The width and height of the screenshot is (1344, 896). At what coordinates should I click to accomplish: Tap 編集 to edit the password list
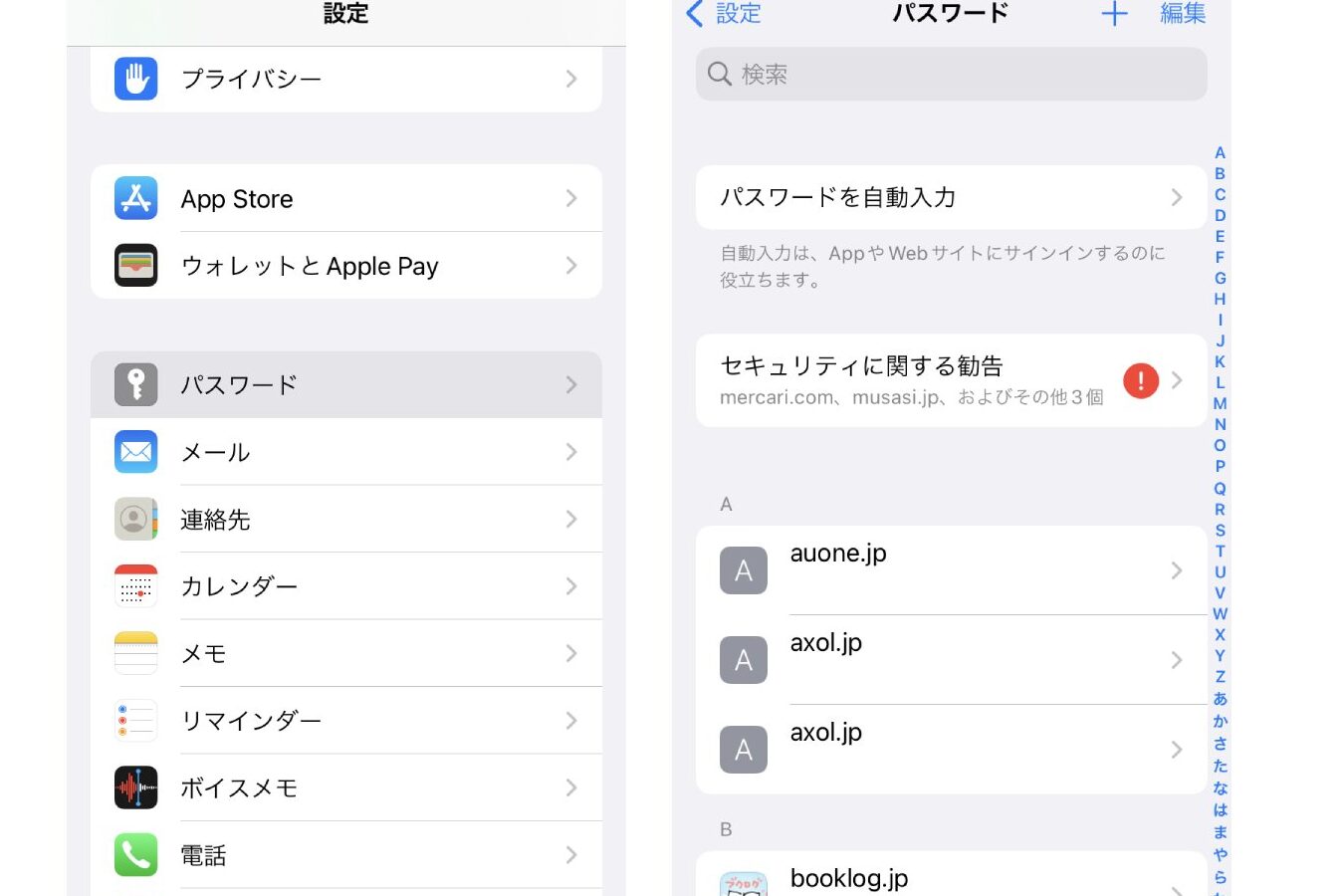pyautogui.click(x=1183, y=14)
